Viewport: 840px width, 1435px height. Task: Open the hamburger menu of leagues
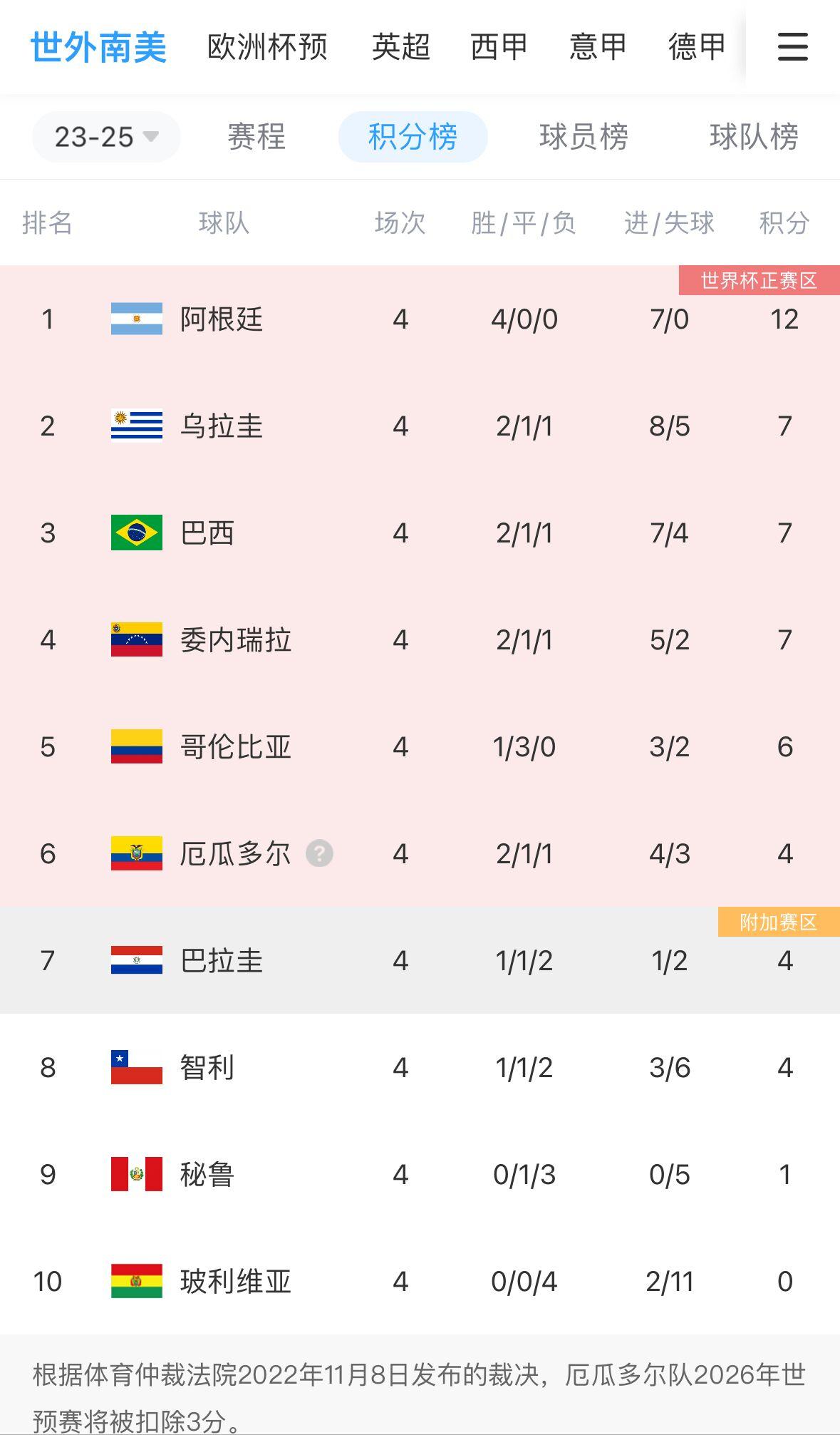(x=792, y=47)
